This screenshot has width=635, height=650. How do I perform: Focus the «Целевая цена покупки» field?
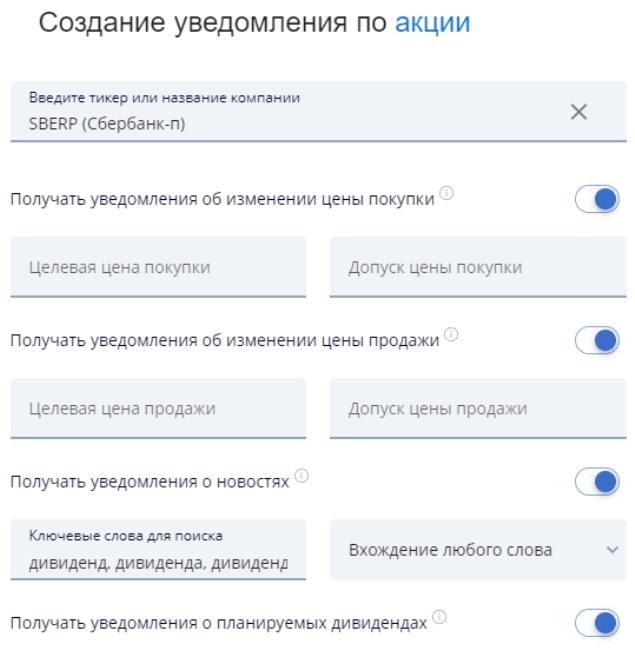point(158,267)
